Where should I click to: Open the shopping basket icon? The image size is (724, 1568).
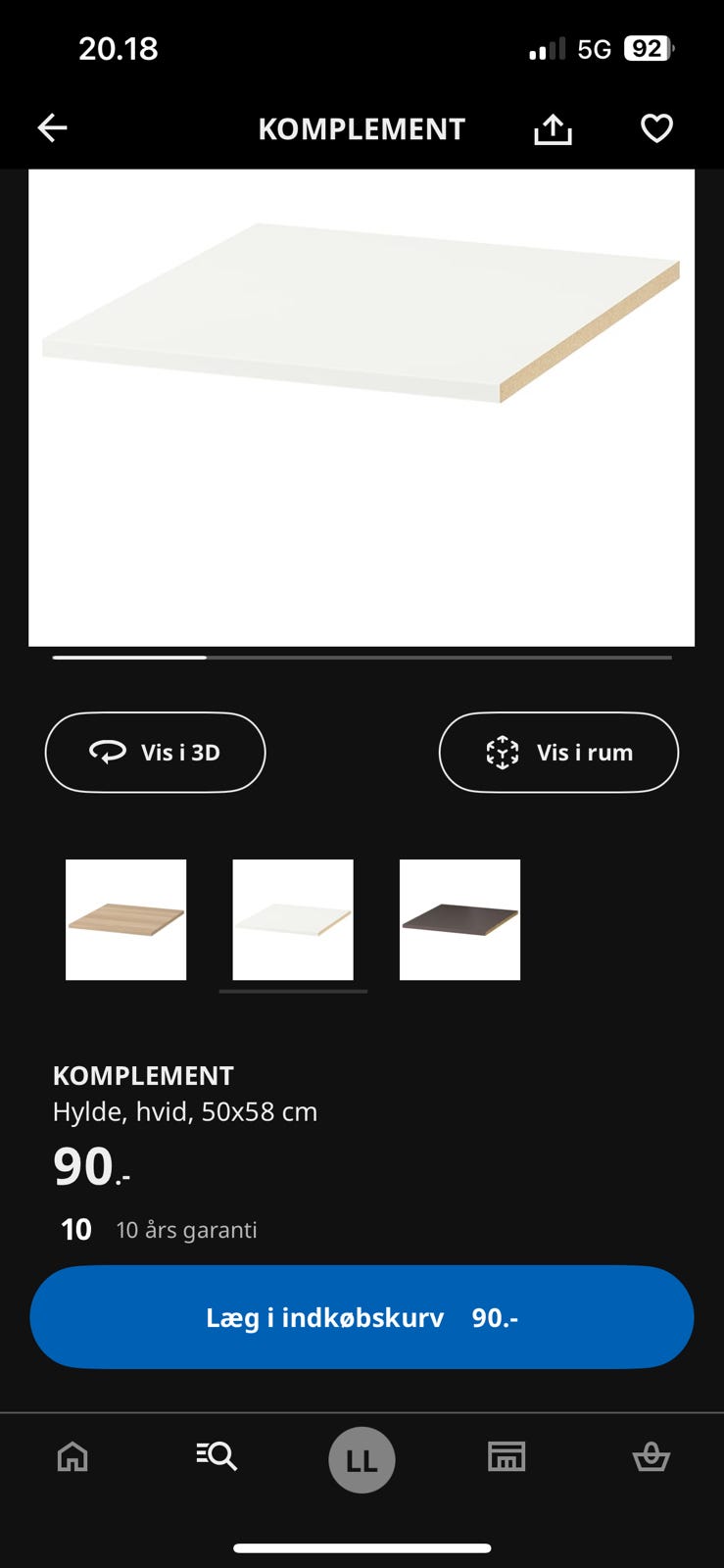(652, 1458)
